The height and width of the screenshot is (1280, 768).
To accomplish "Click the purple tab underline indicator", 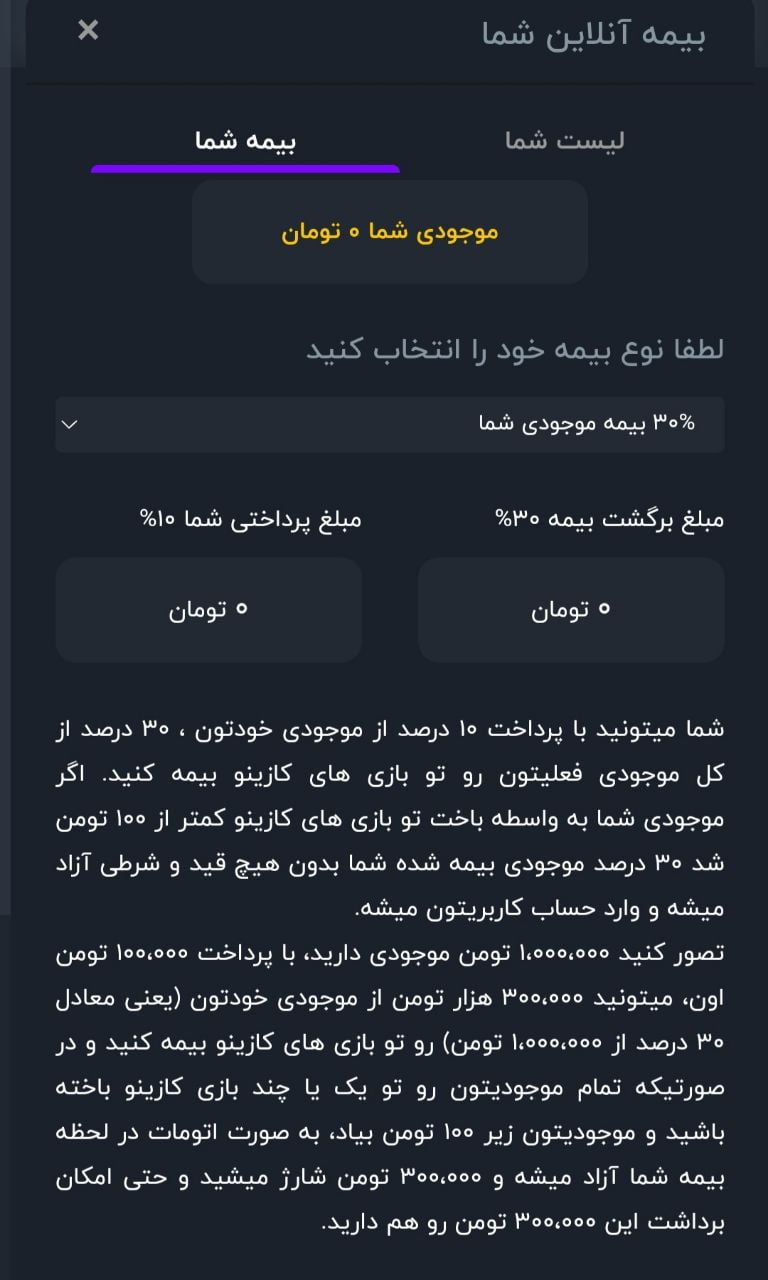I will click(x=245, y=169).
